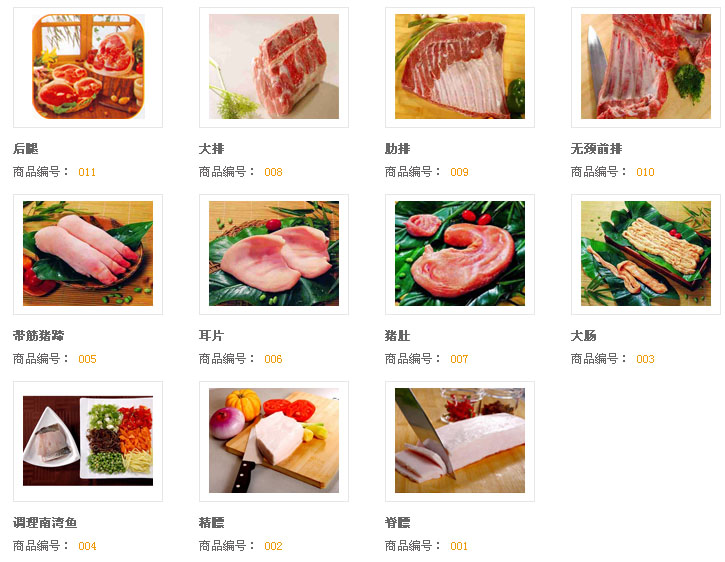Open the 后腿 product tile

click(x=88, y=67)
